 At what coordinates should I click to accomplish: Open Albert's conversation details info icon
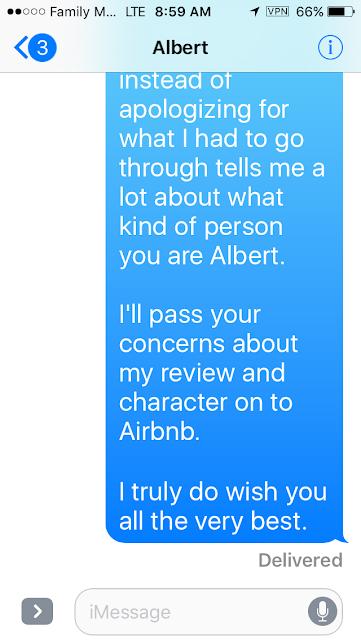(330, 48)
